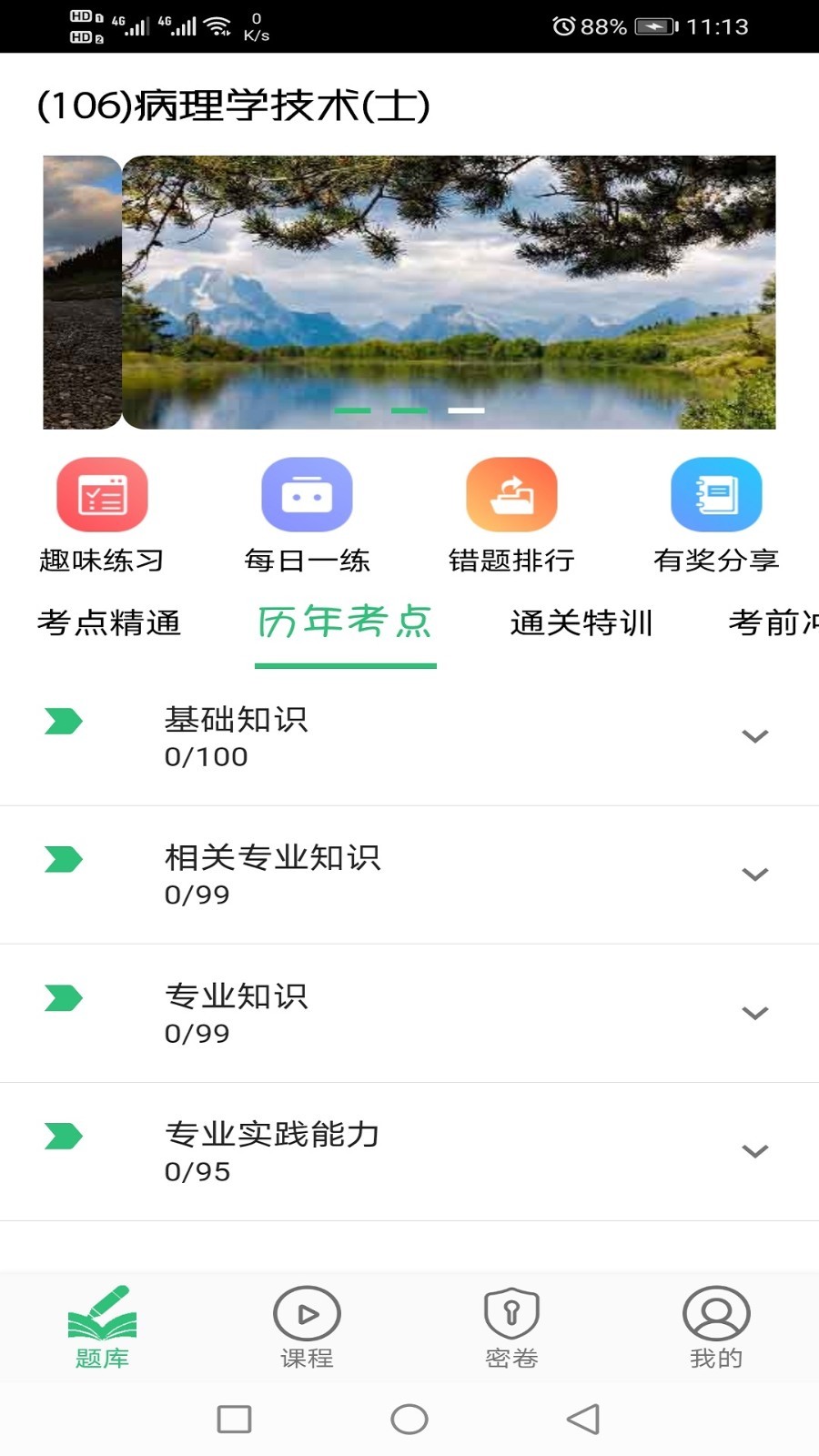Expand the 专业实践能力 section chevron
Viewport: 819px width, 1456px height.
753,1152
